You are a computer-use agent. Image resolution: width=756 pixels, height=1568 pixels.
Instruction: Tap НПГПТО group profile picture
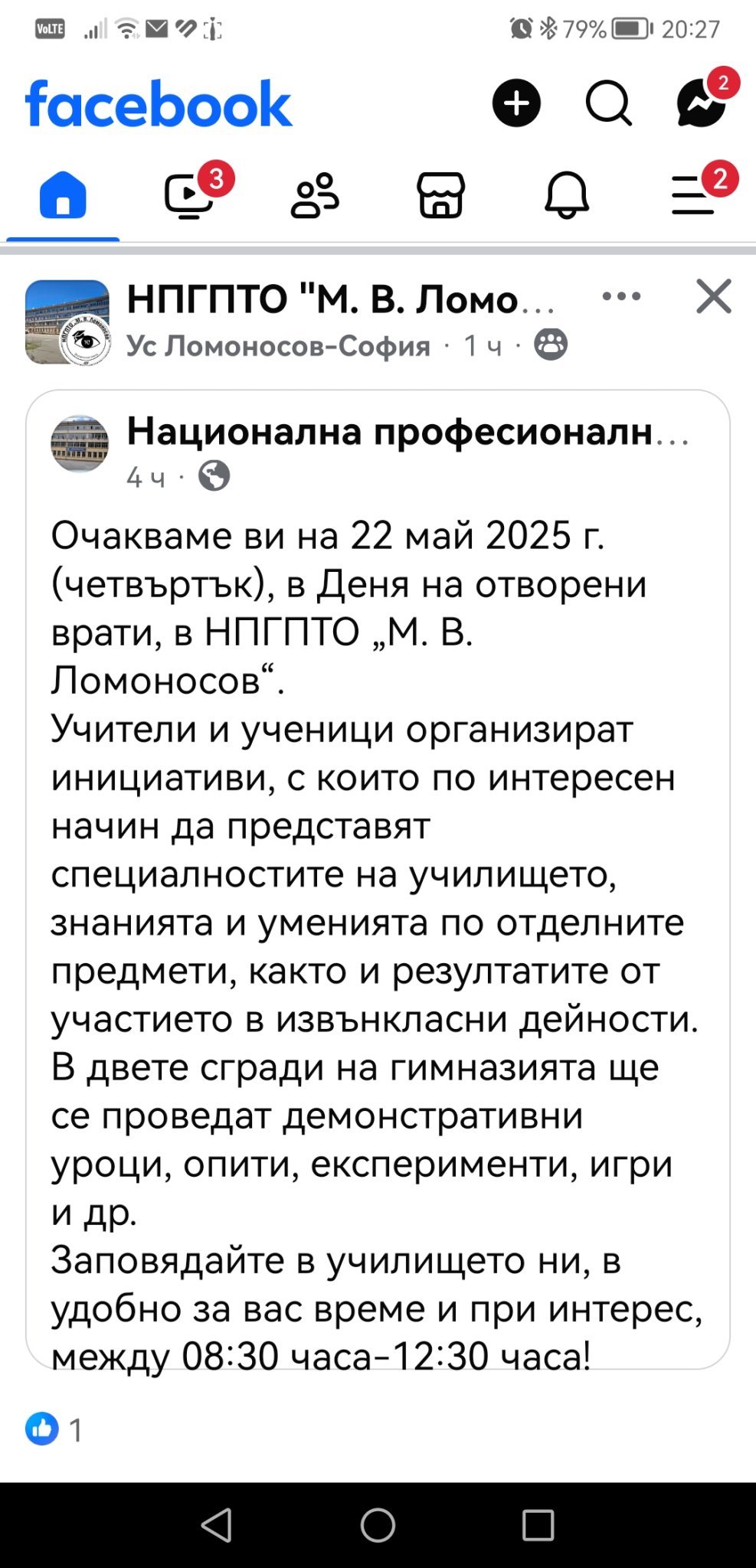click(67, 322)
